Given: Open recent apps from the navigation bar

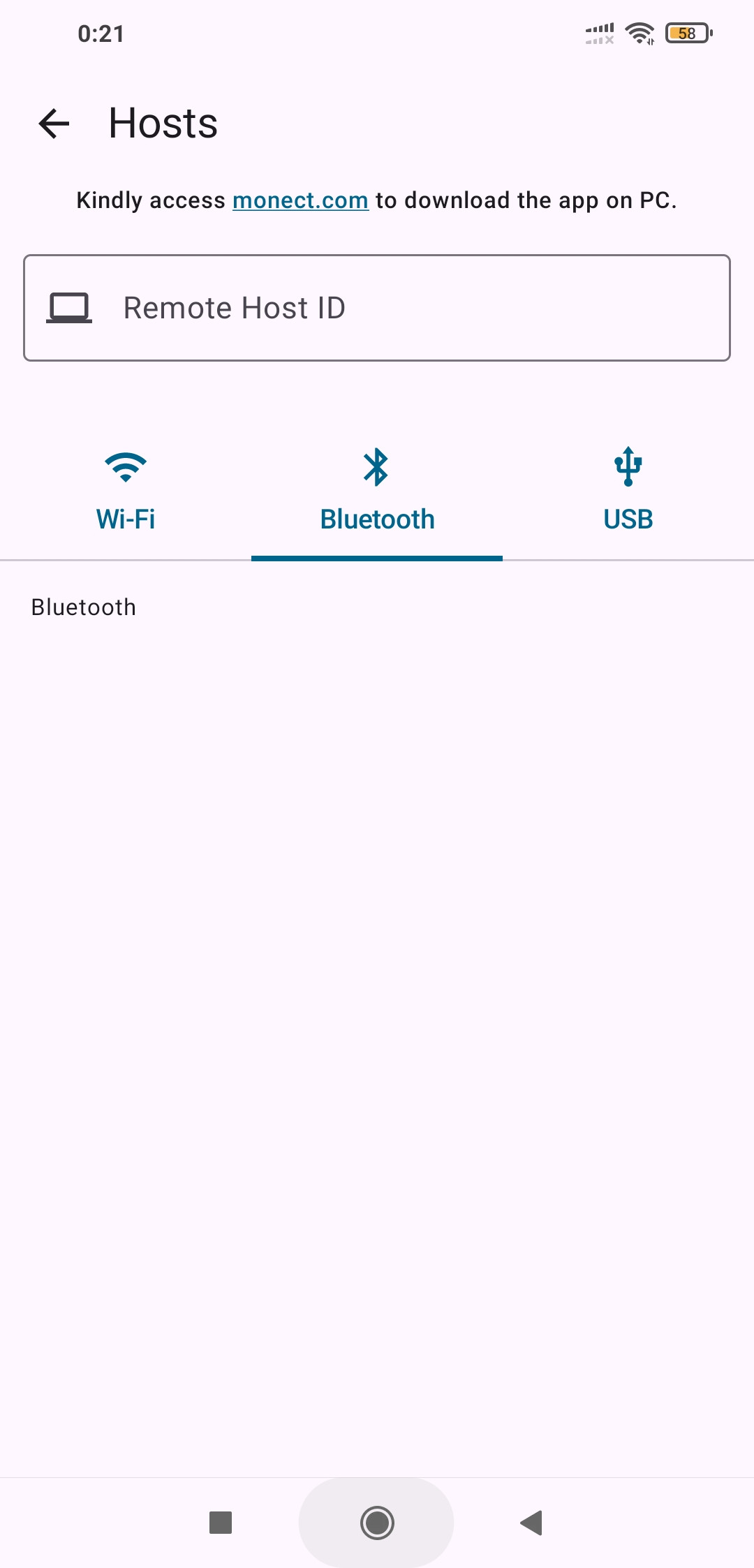Looking at the screenshot, I should tap(221, 1523).
